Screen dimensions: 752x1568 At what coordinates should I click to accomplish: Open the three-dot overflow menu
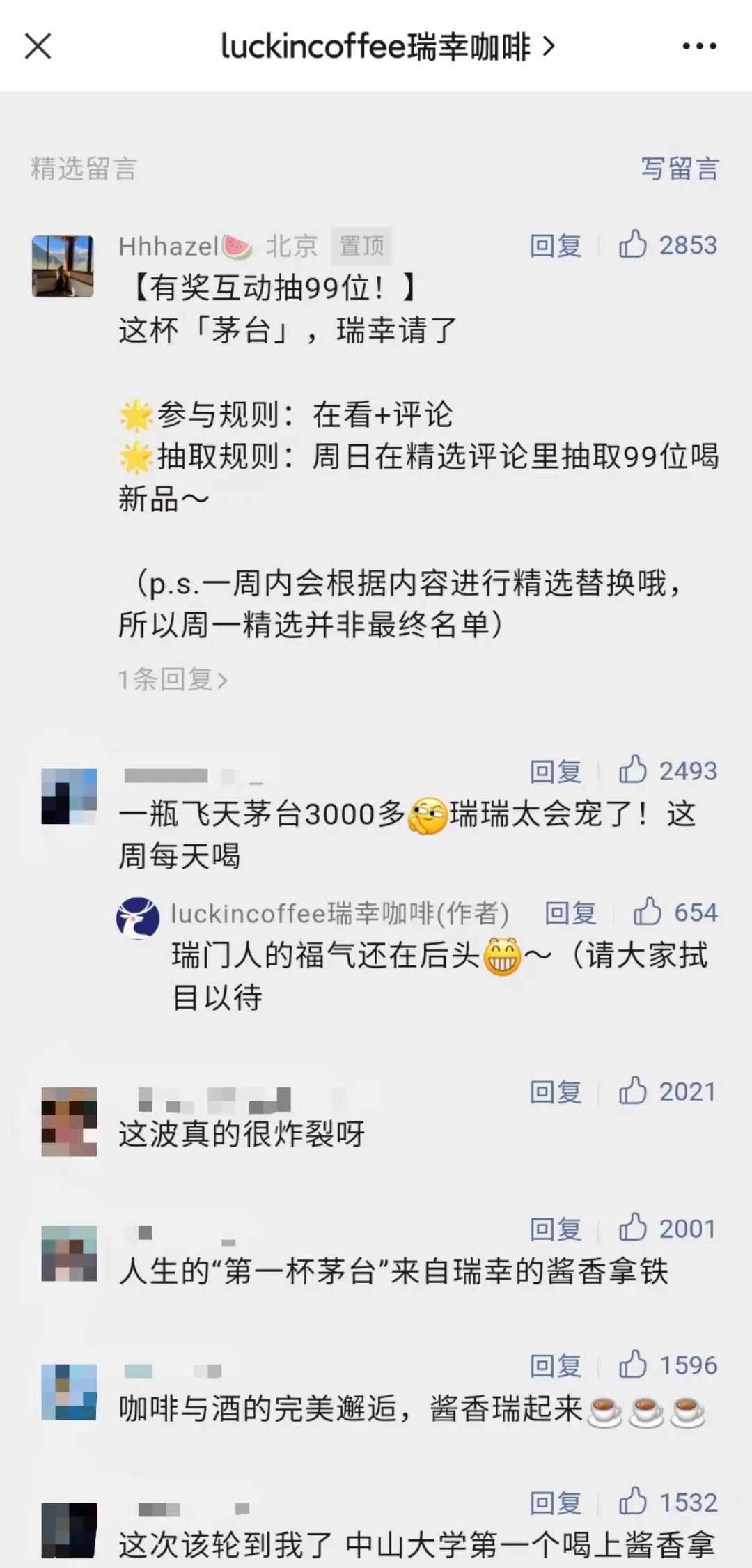[699, 47]
